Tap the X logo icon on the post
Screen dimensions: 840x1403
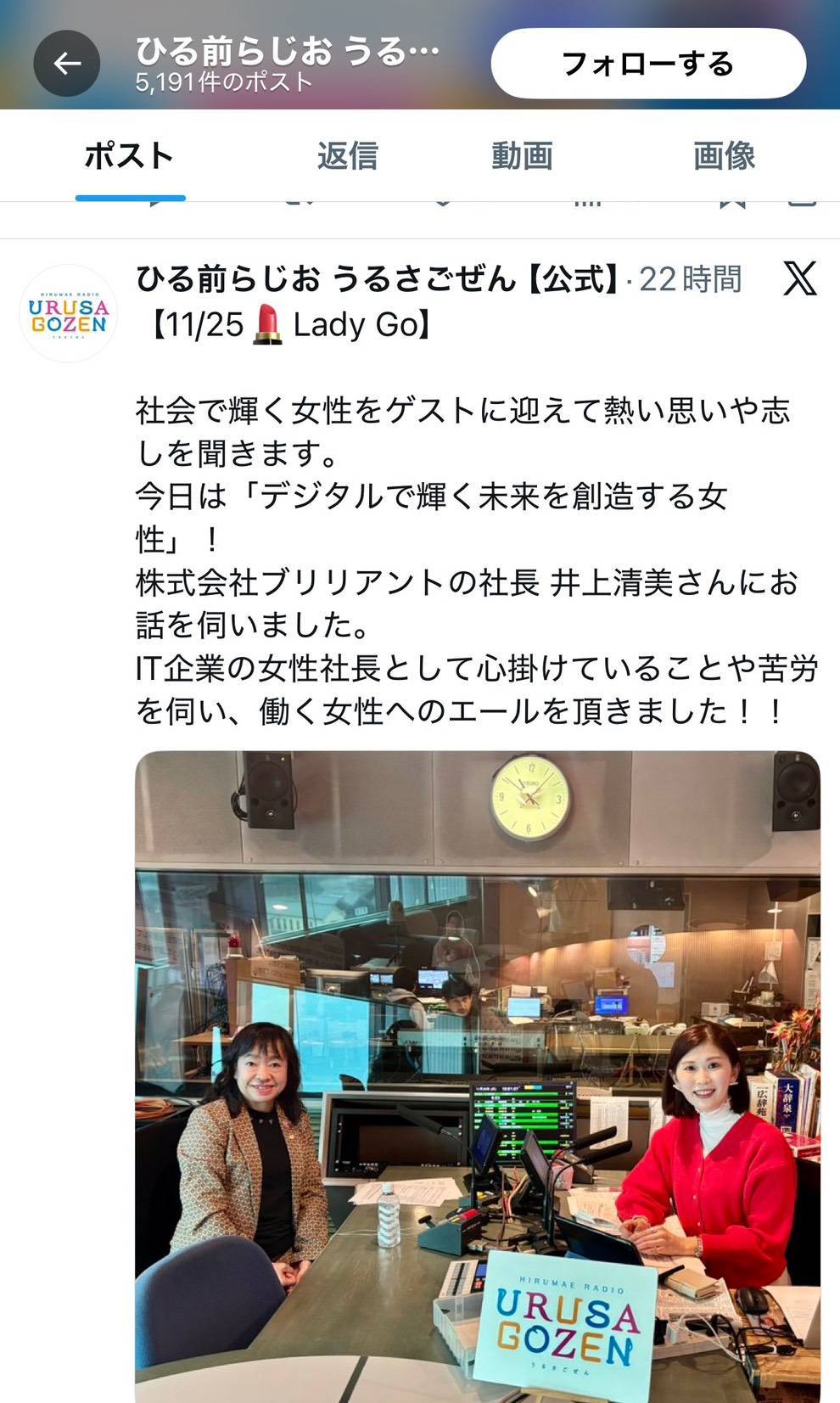799,278
